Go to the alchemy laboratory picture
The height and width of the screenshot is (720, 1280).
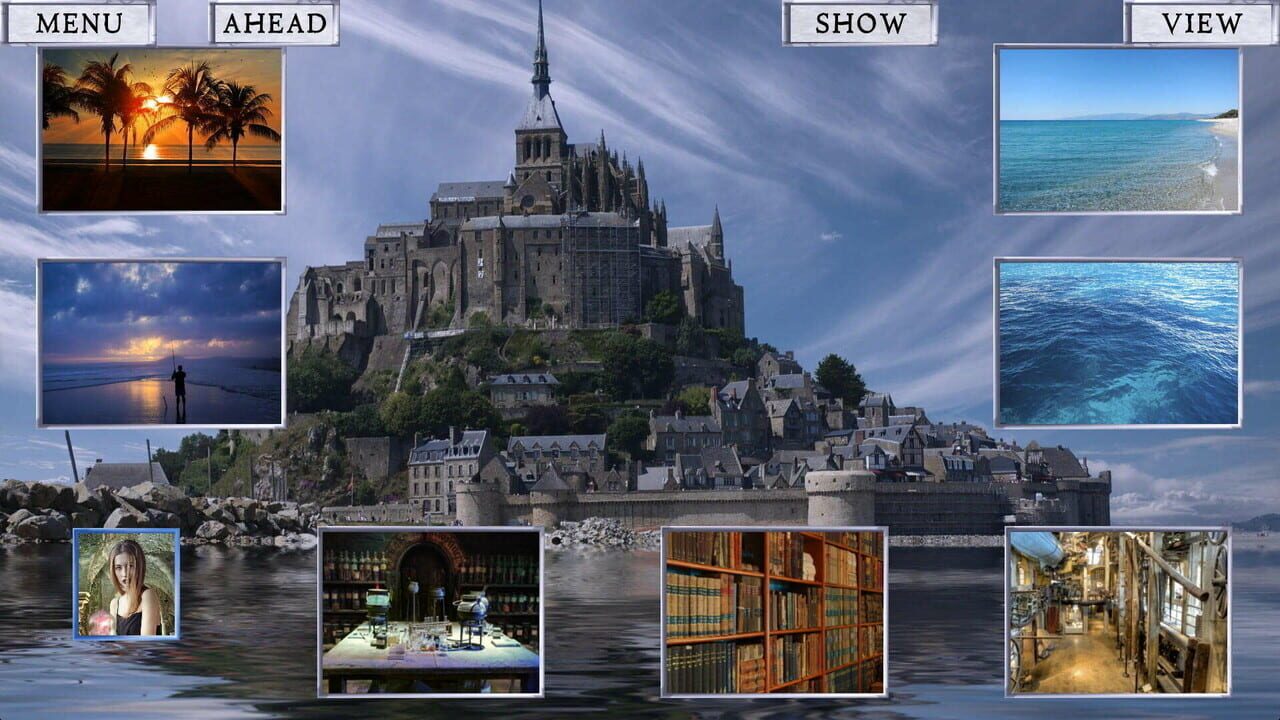click(431, 612)
